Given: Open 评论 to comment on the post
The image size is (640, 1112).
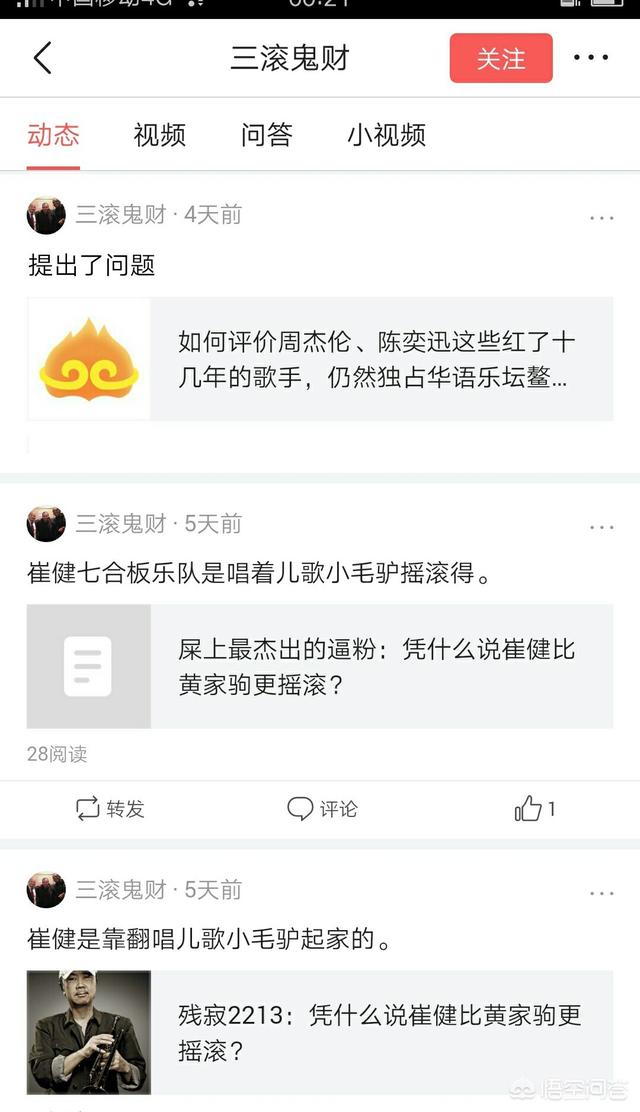Looking at the screenshot, I should tap(322, 809).
